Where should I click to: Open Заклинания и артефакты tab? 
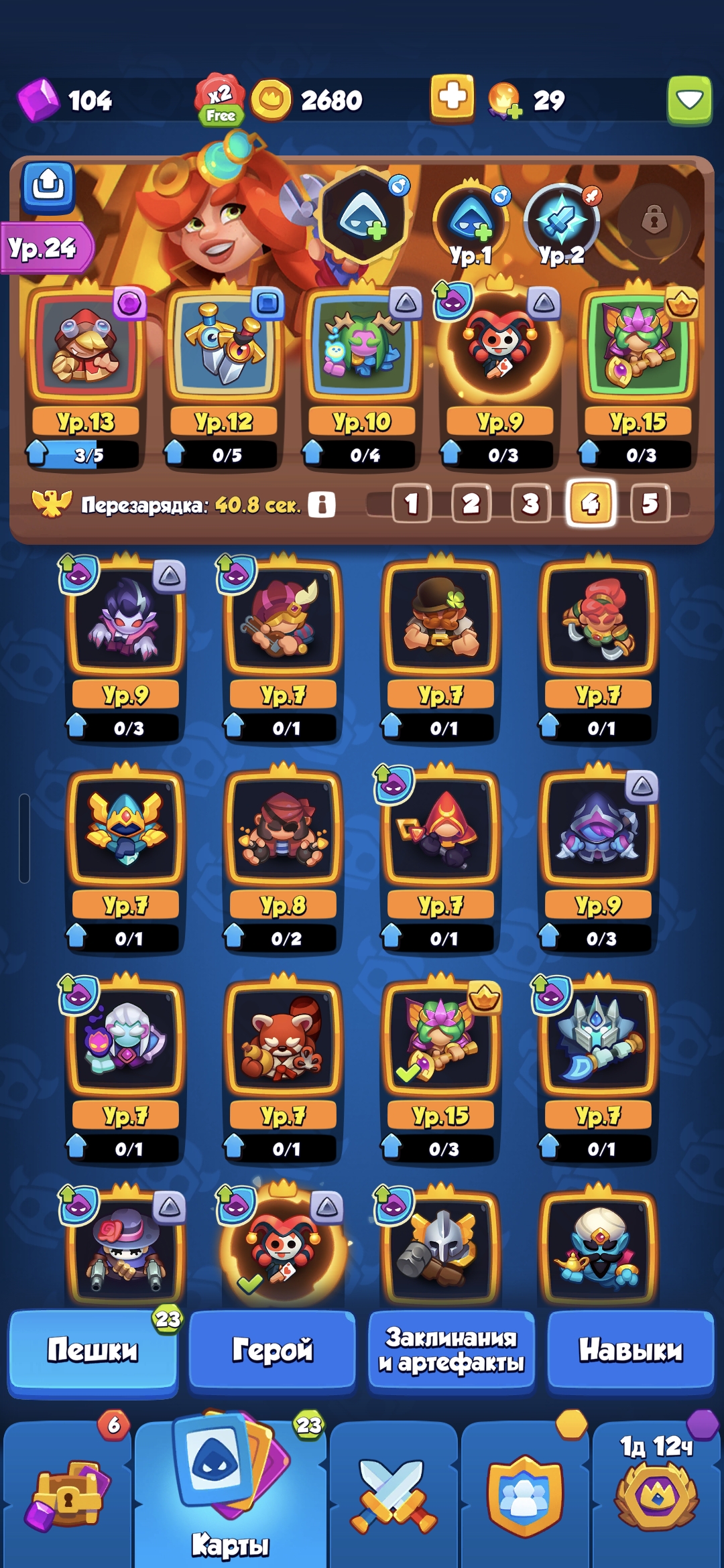click(451, 1350)
